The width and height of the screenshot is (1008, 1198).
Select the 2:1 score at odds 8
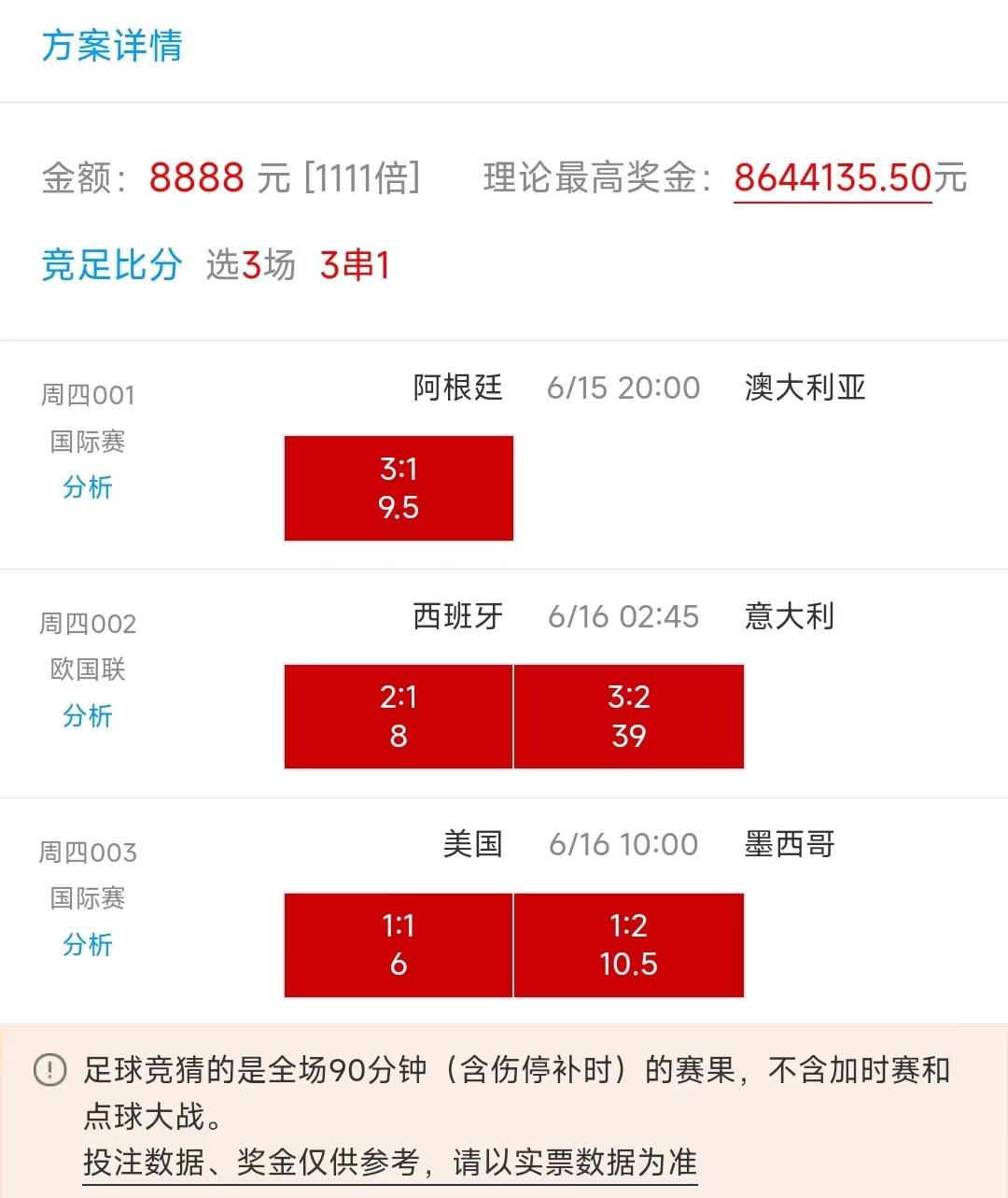point(399,717)
